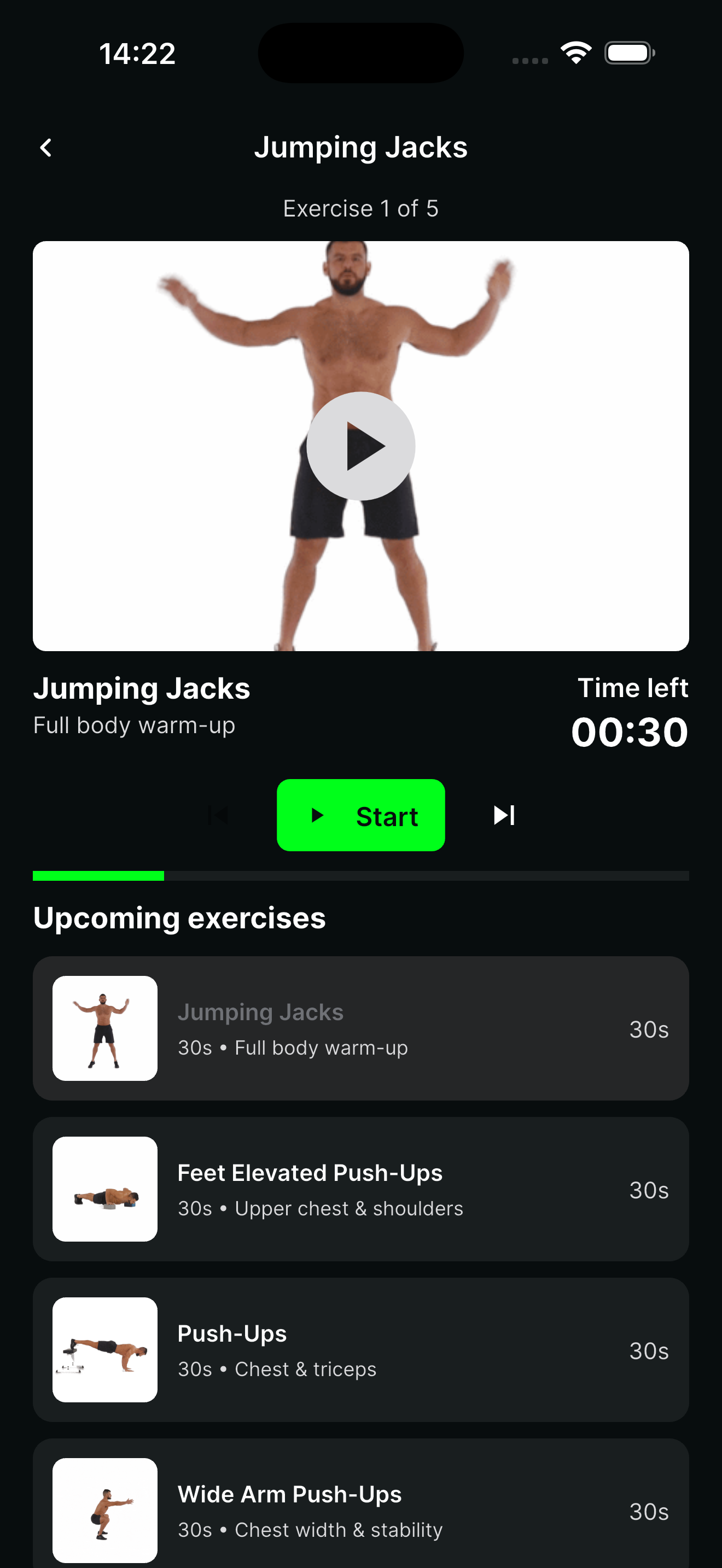Tap the Exercise 1 of 5 label
722x1568 pixels.
360,208
